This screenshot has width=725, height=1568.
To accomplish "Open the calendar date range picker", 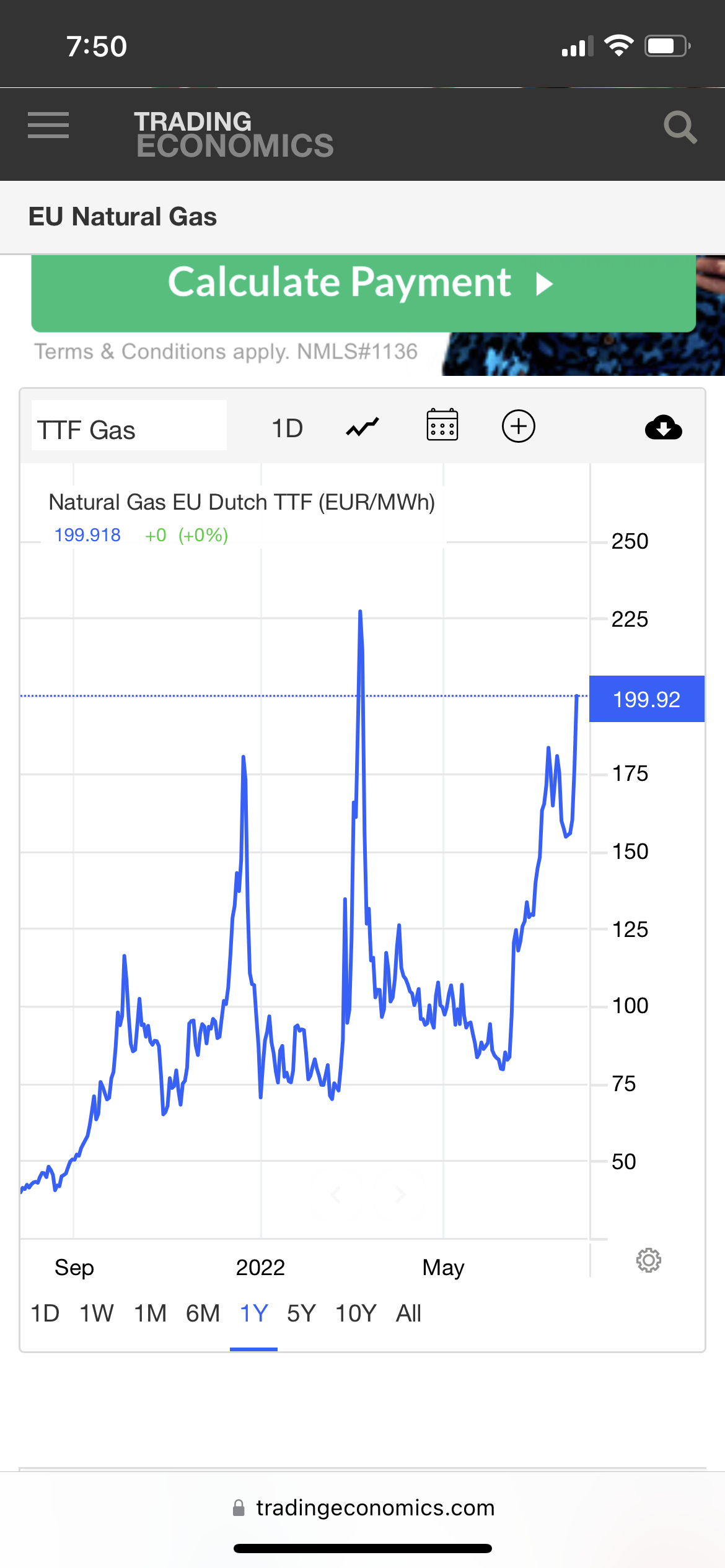I will (x=442, y=425).
